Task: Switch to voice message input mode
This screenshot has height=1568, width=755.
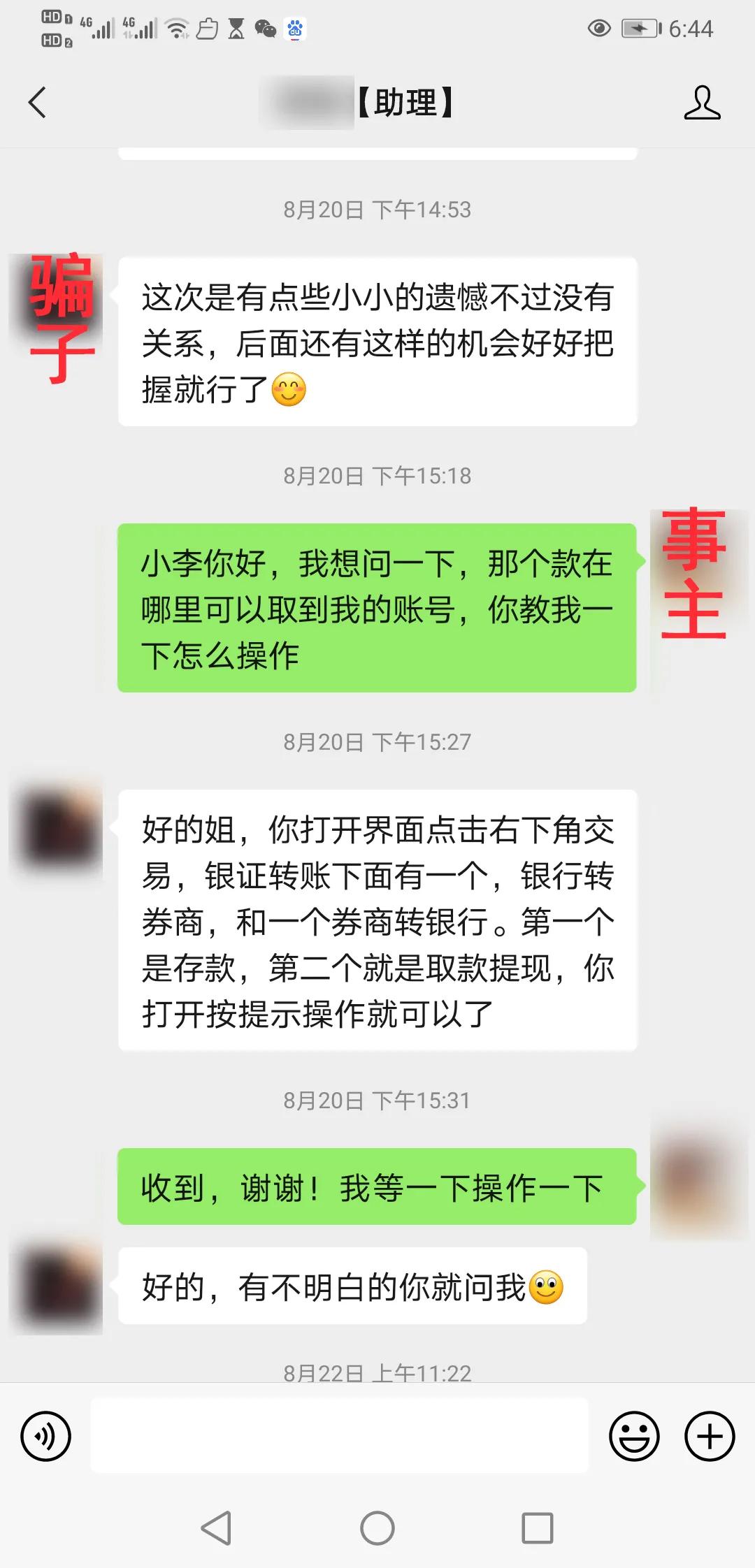Action: click(x=46, y=1434)
